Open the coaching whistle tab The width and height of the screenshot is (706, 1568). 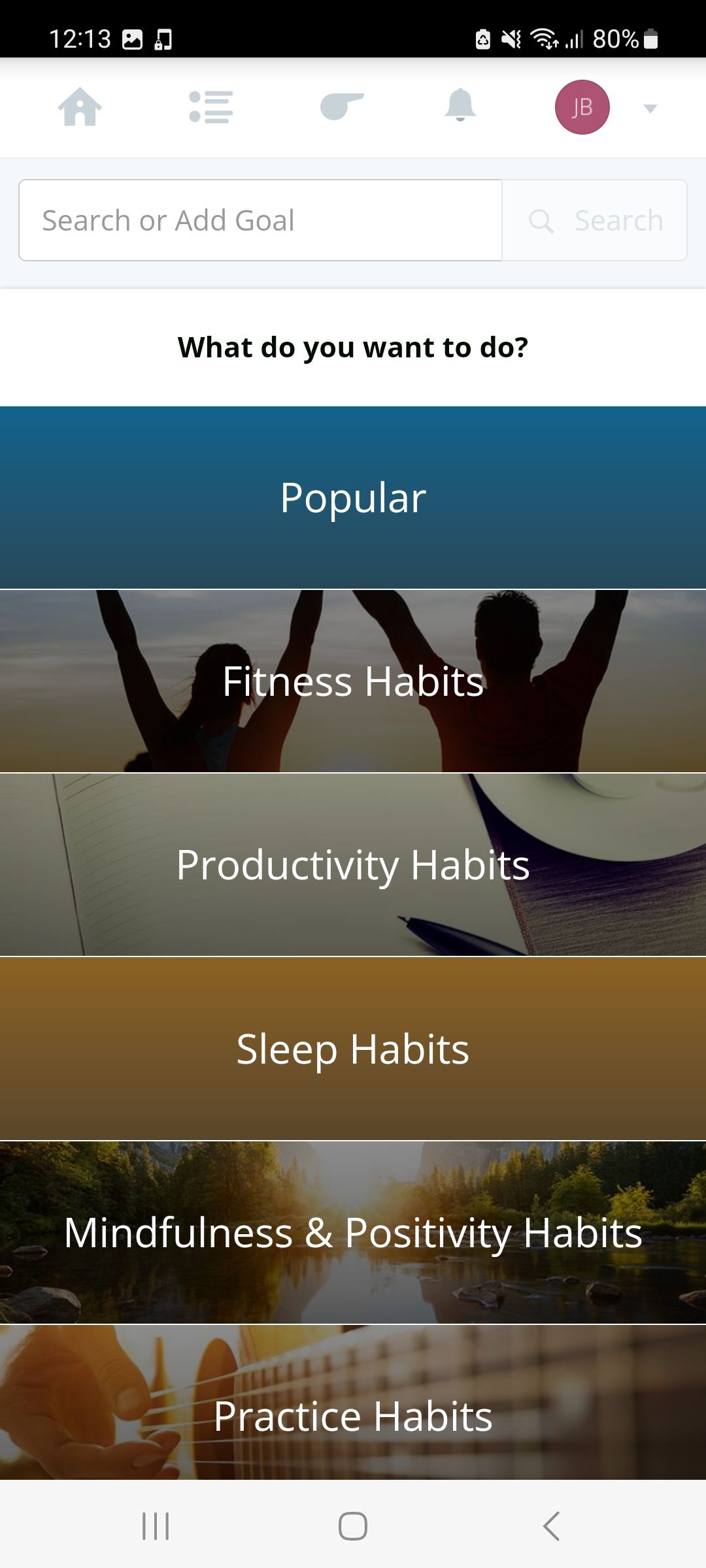pos(341,107)
